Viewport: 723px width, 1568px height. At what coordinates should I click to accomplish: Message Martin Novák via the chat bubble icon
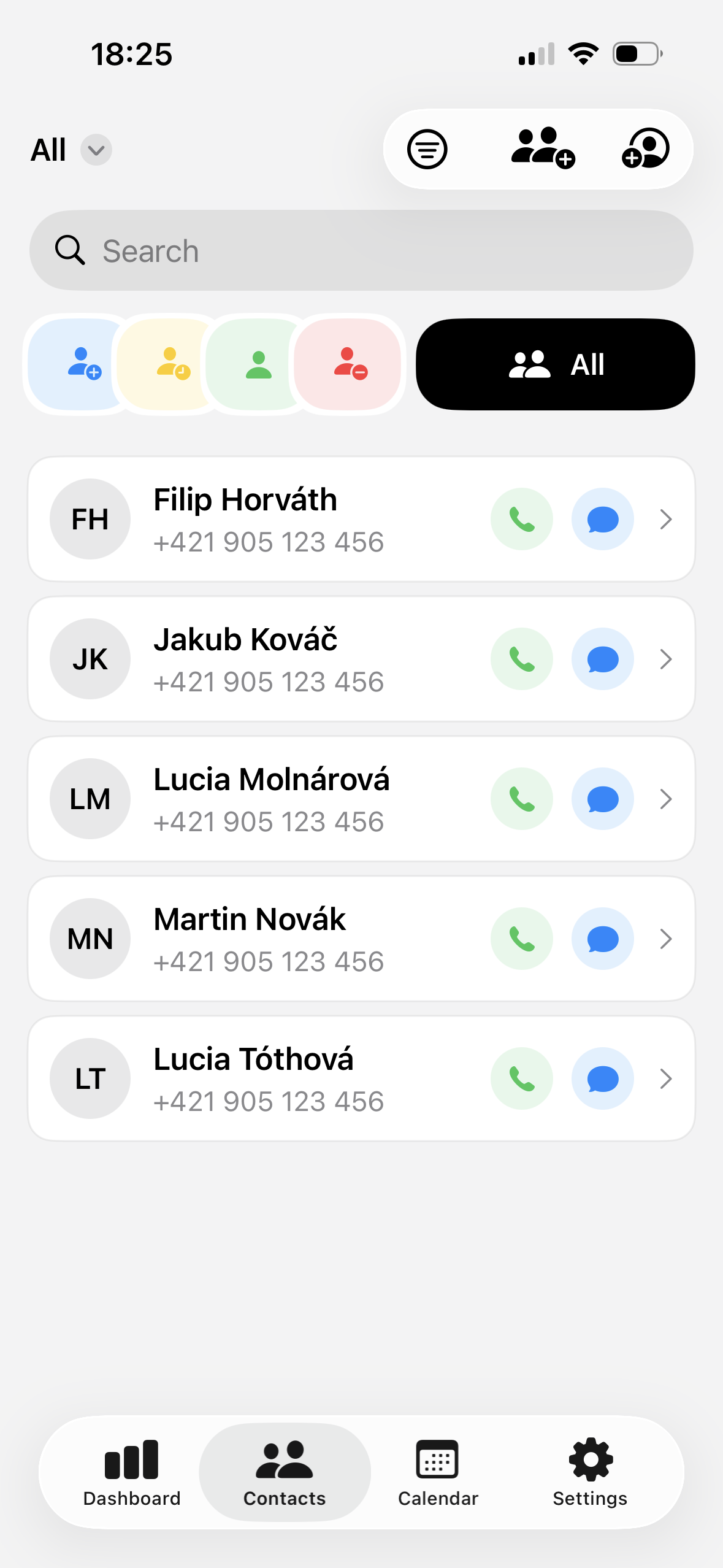pyautogui.click(x=602, y=938)
